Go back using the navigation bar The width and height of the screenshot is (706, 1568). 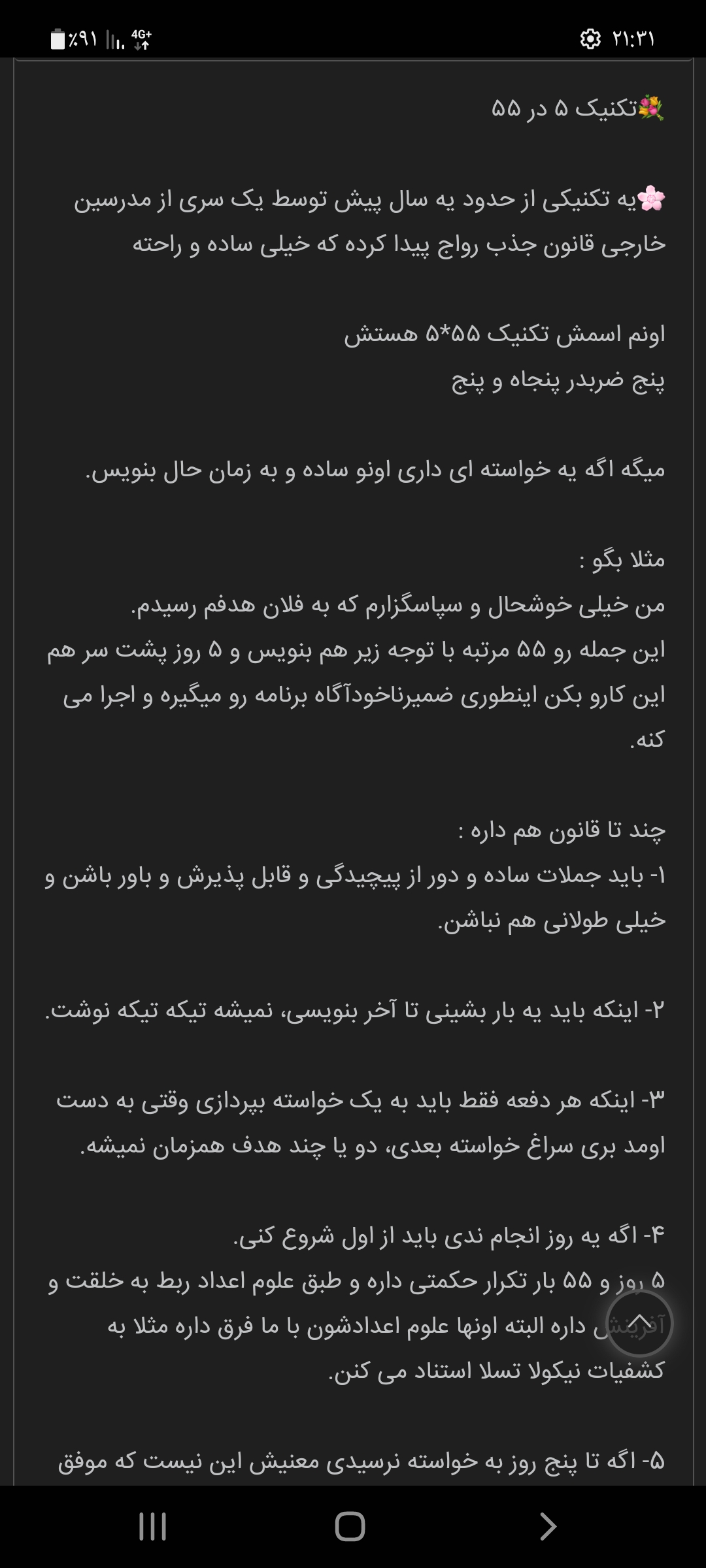[548, 1527]
